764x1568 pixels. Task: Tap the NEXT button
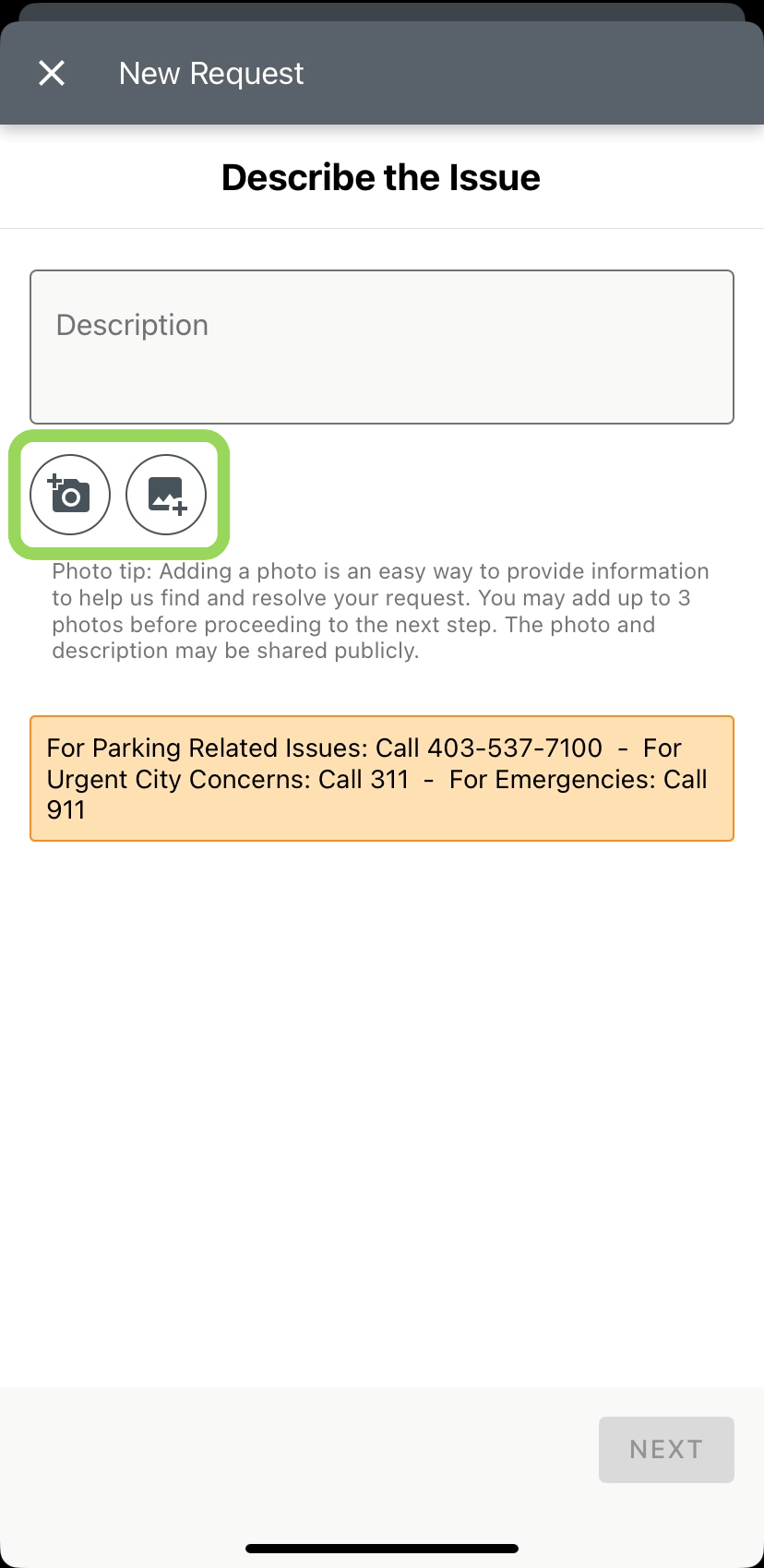tap(665, 1449)
